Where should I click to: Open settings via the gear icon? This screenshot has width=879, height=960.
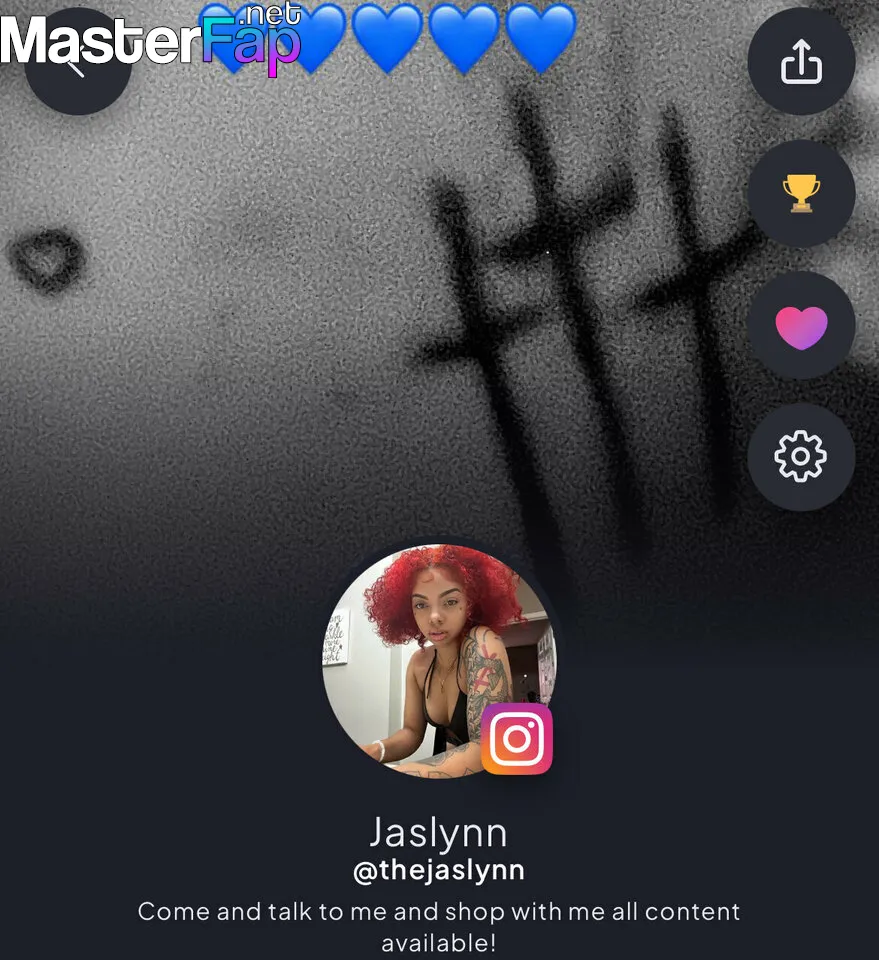[801, 457]
